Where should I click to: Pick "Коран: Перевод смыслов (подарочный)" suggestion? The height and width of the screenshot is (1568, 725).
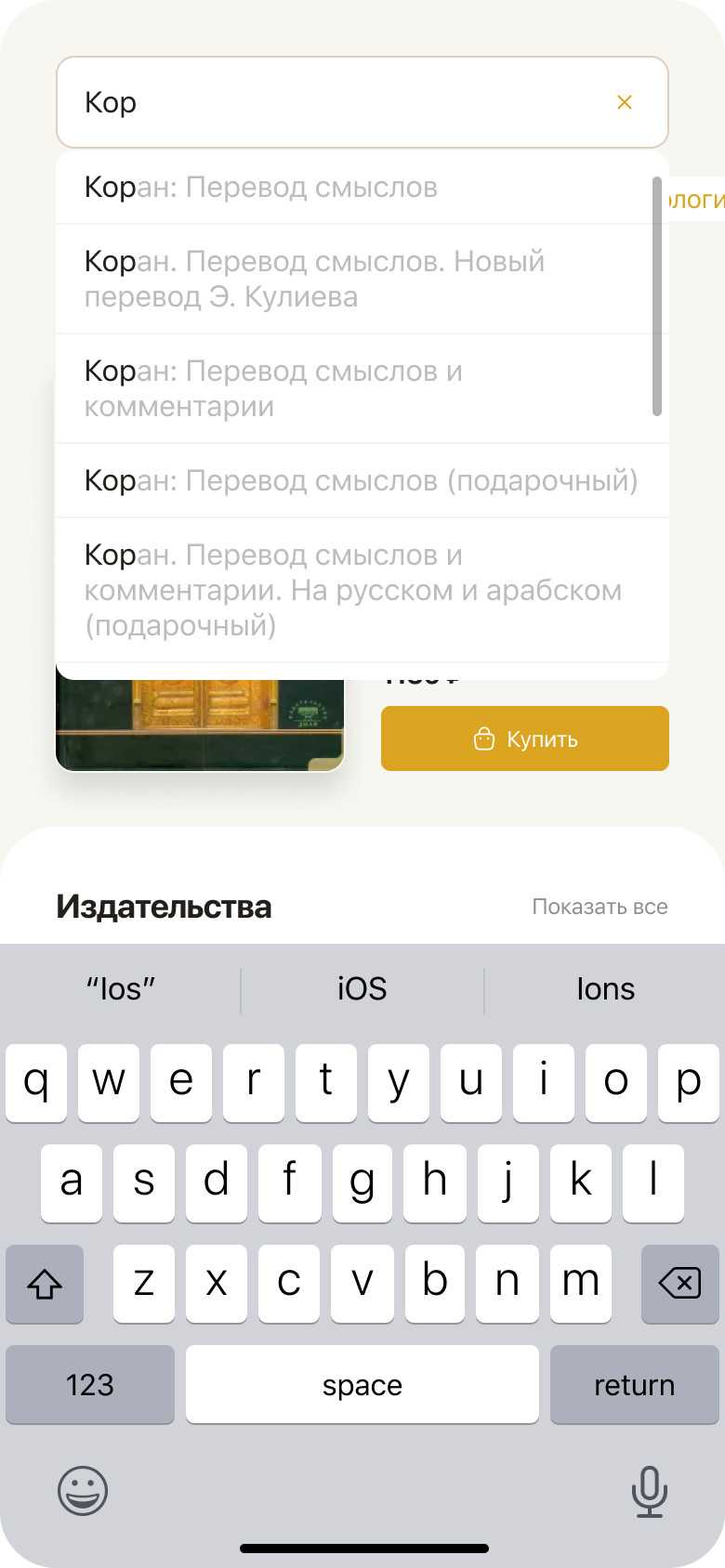tap(361, 481)
